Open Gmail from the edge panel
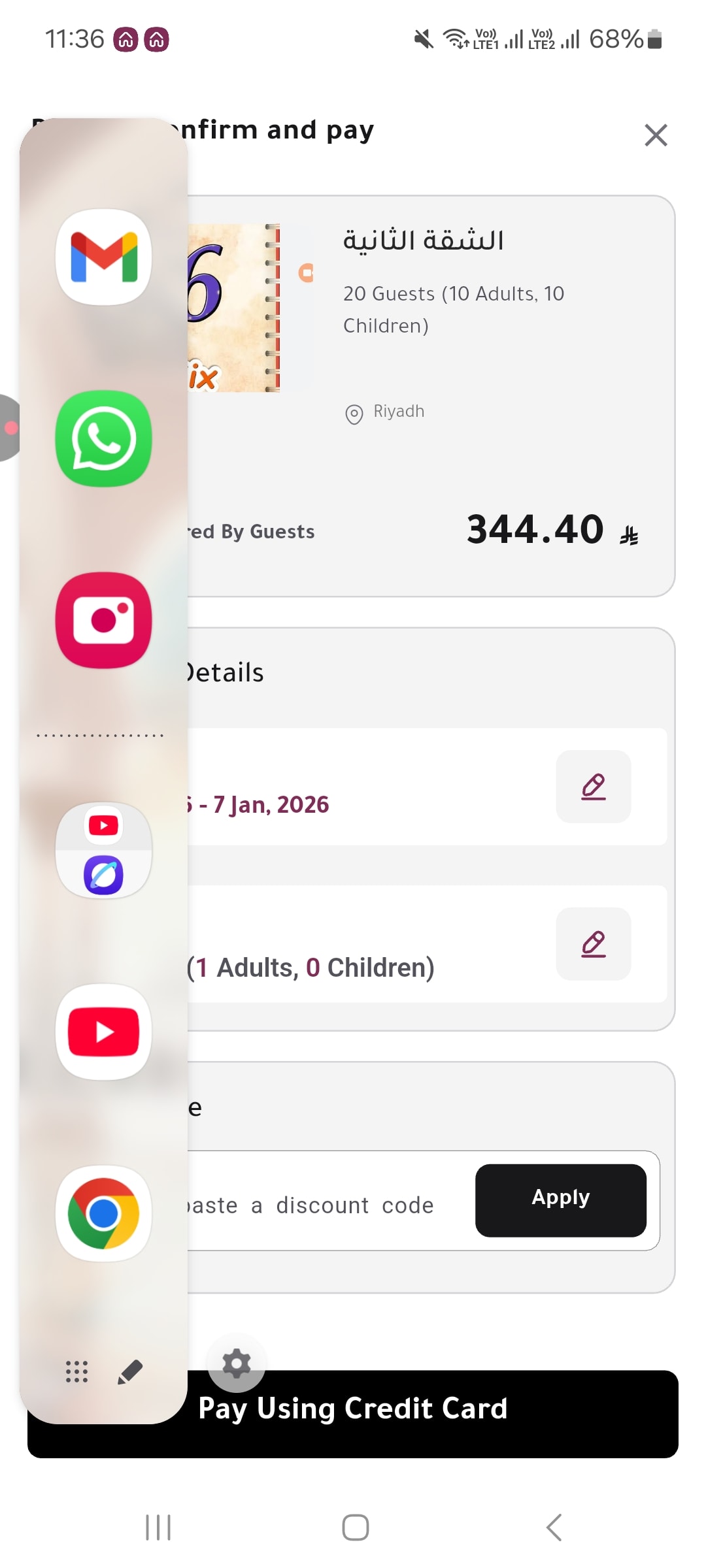The height and width of the screenshot is (1568, 706). (x=104, y=257)
